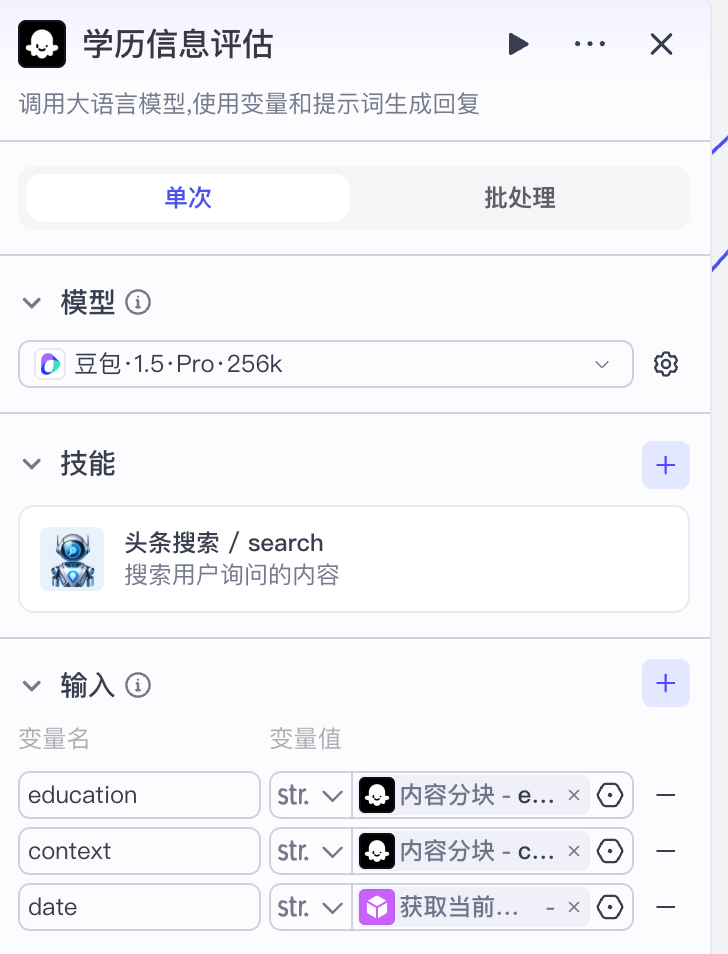Image resolution: width=728 pixels, height=954 pixels.
Task: Remove the 内容分块 tag on context row
Action: coord(574,851)
